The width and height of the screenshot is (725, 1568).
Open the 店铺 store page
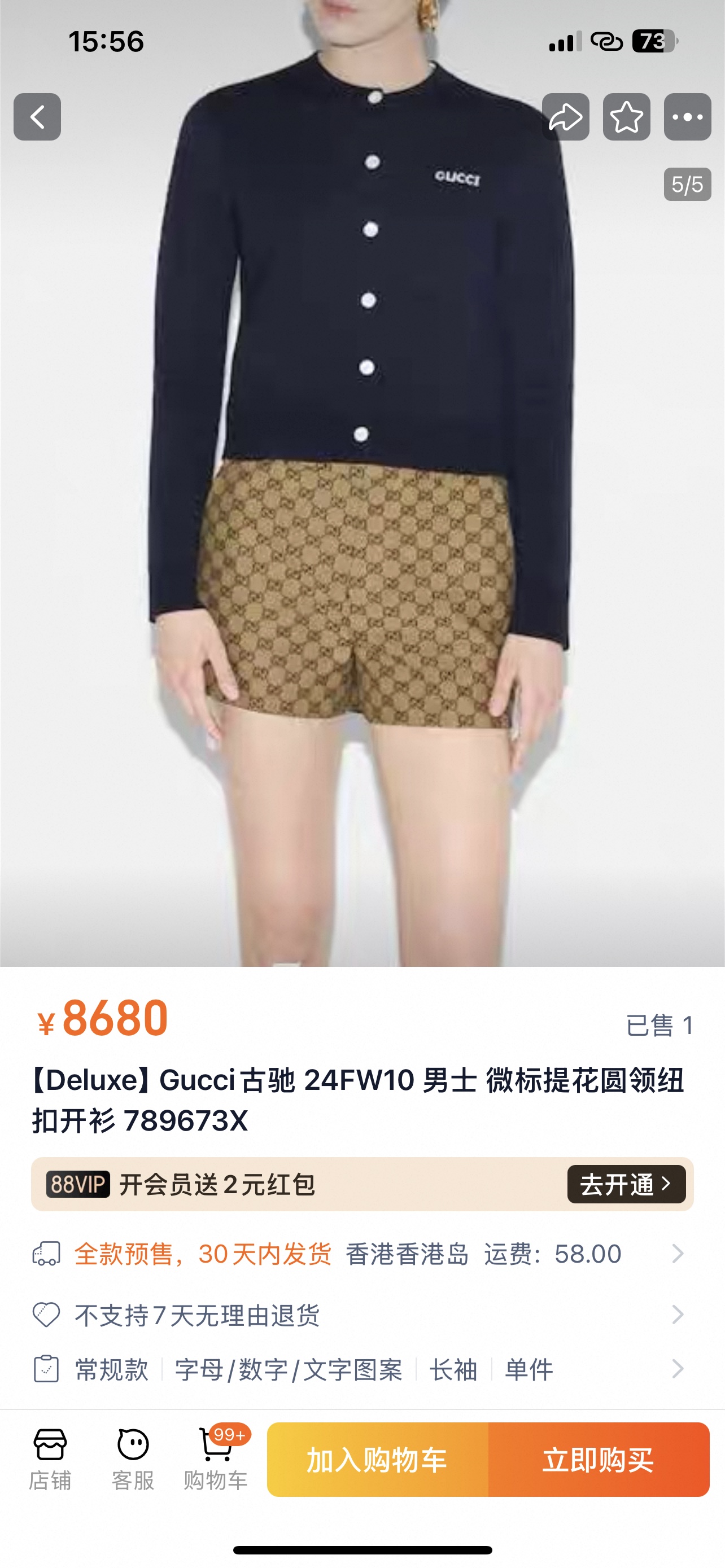pos(50,1459)
